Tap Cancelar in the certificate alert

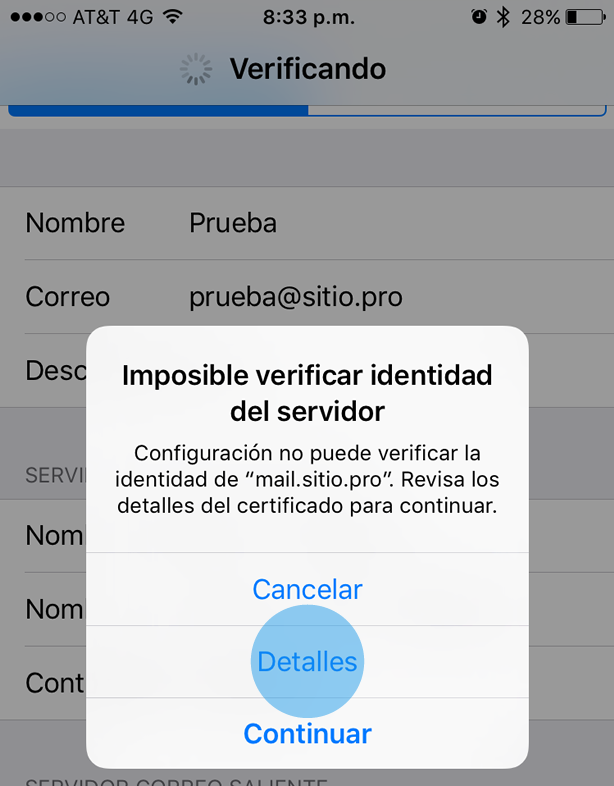tap(307, 589)
